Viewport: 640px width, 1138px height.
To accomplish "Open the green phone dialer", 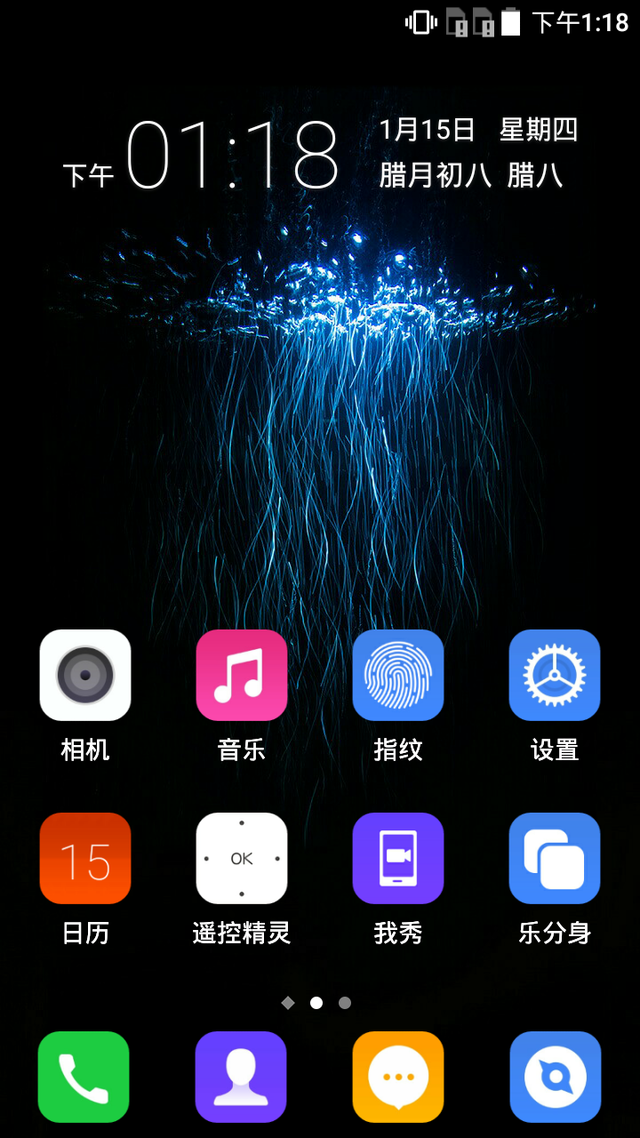I will pos(84,1076).
